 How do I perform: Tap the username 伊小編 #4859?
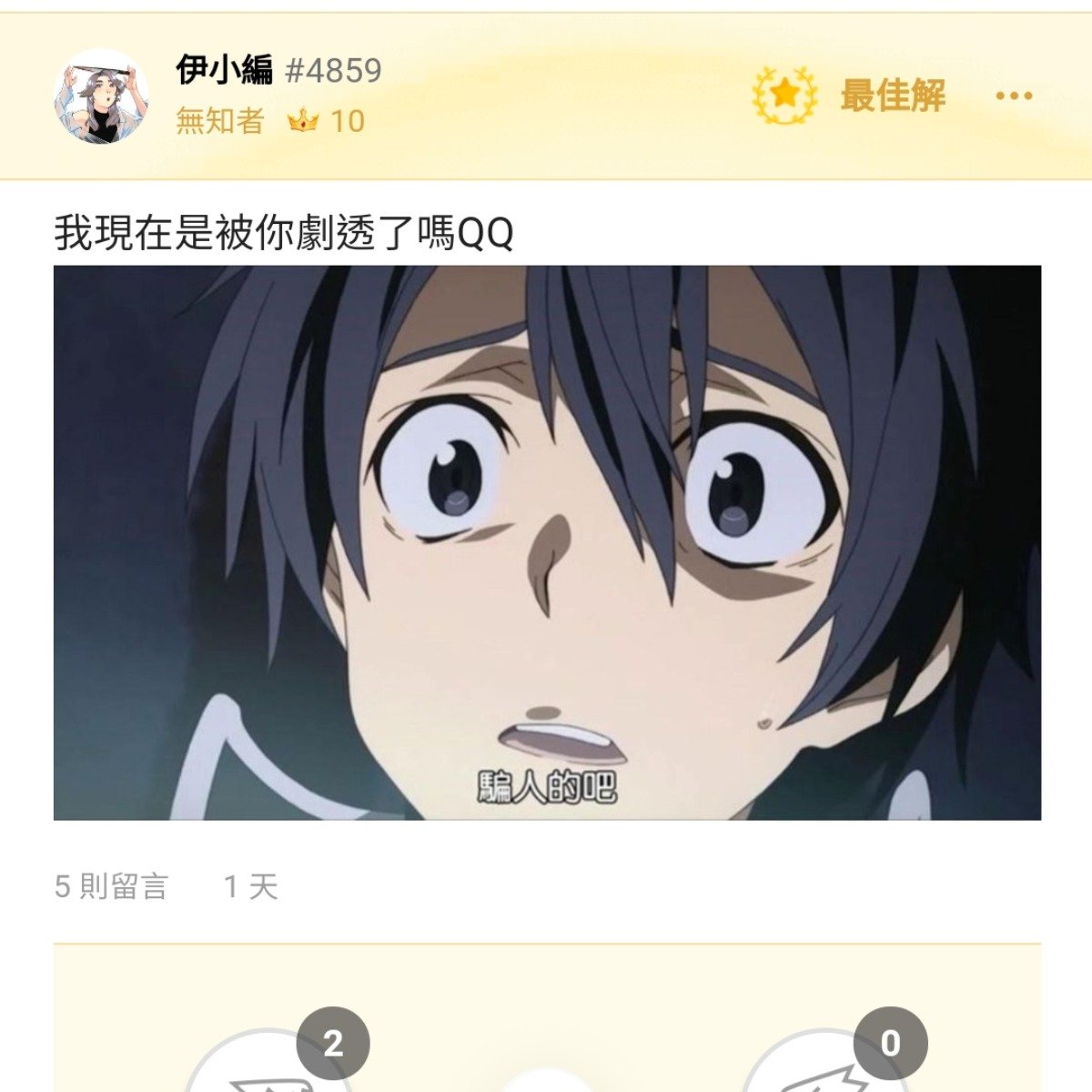tap(278, 70)
